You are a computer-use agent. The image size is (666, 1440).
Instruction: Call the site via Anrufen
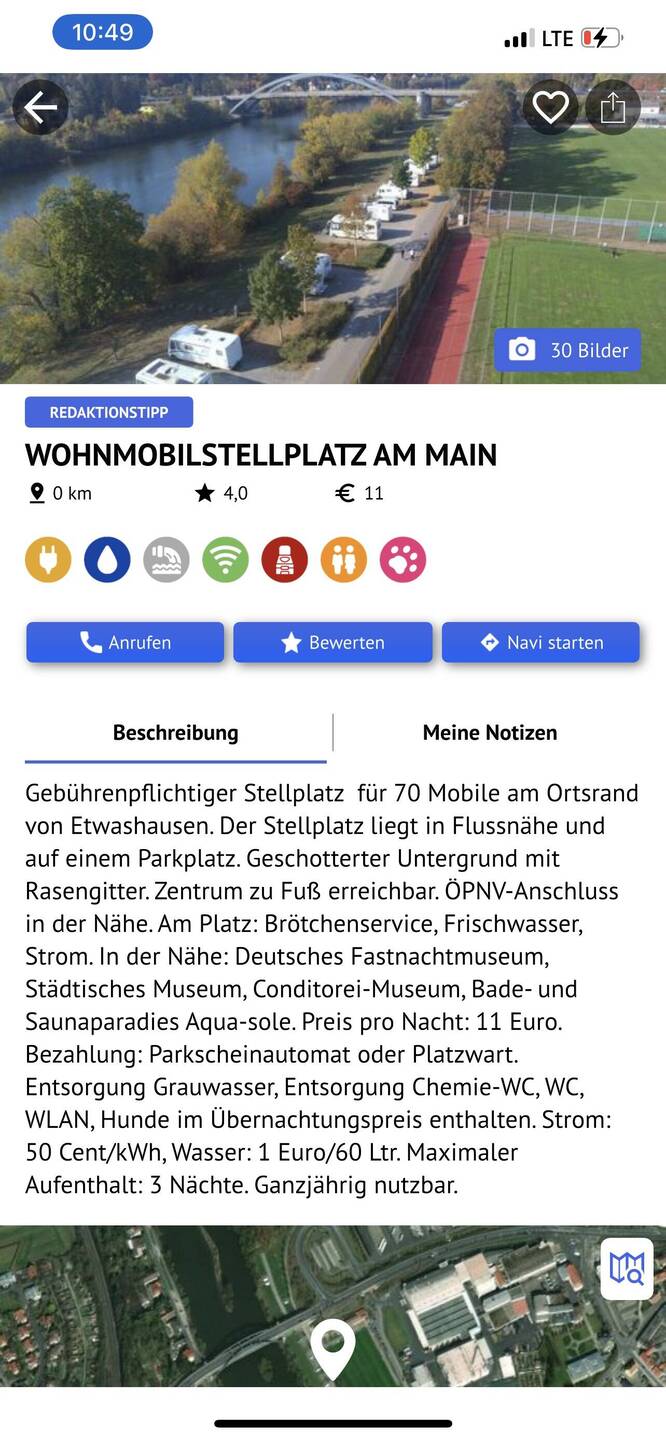pyautogui.click(x=125, y=642)
